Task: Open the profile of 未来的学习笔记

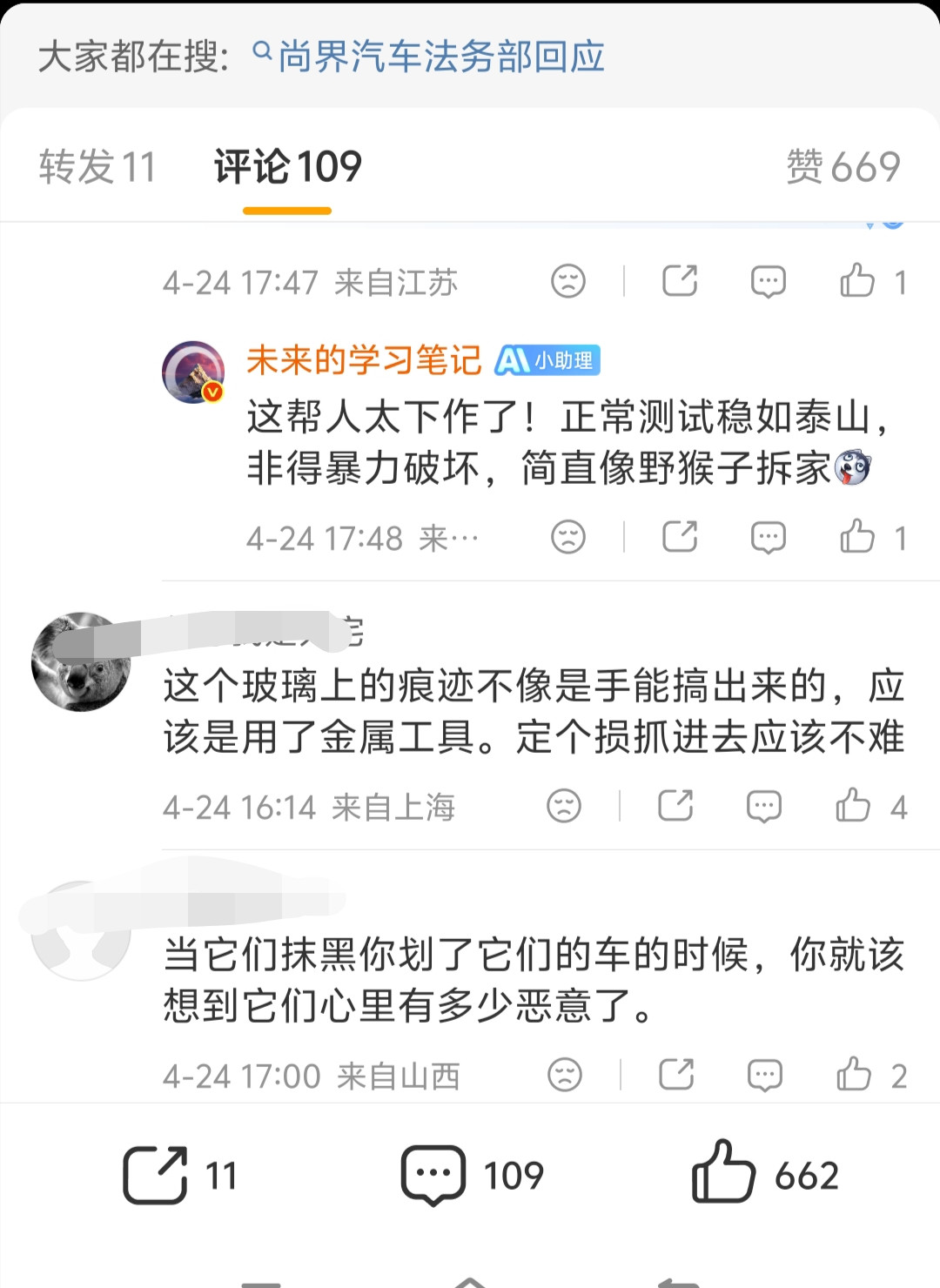Action: (x=362, y=359)
